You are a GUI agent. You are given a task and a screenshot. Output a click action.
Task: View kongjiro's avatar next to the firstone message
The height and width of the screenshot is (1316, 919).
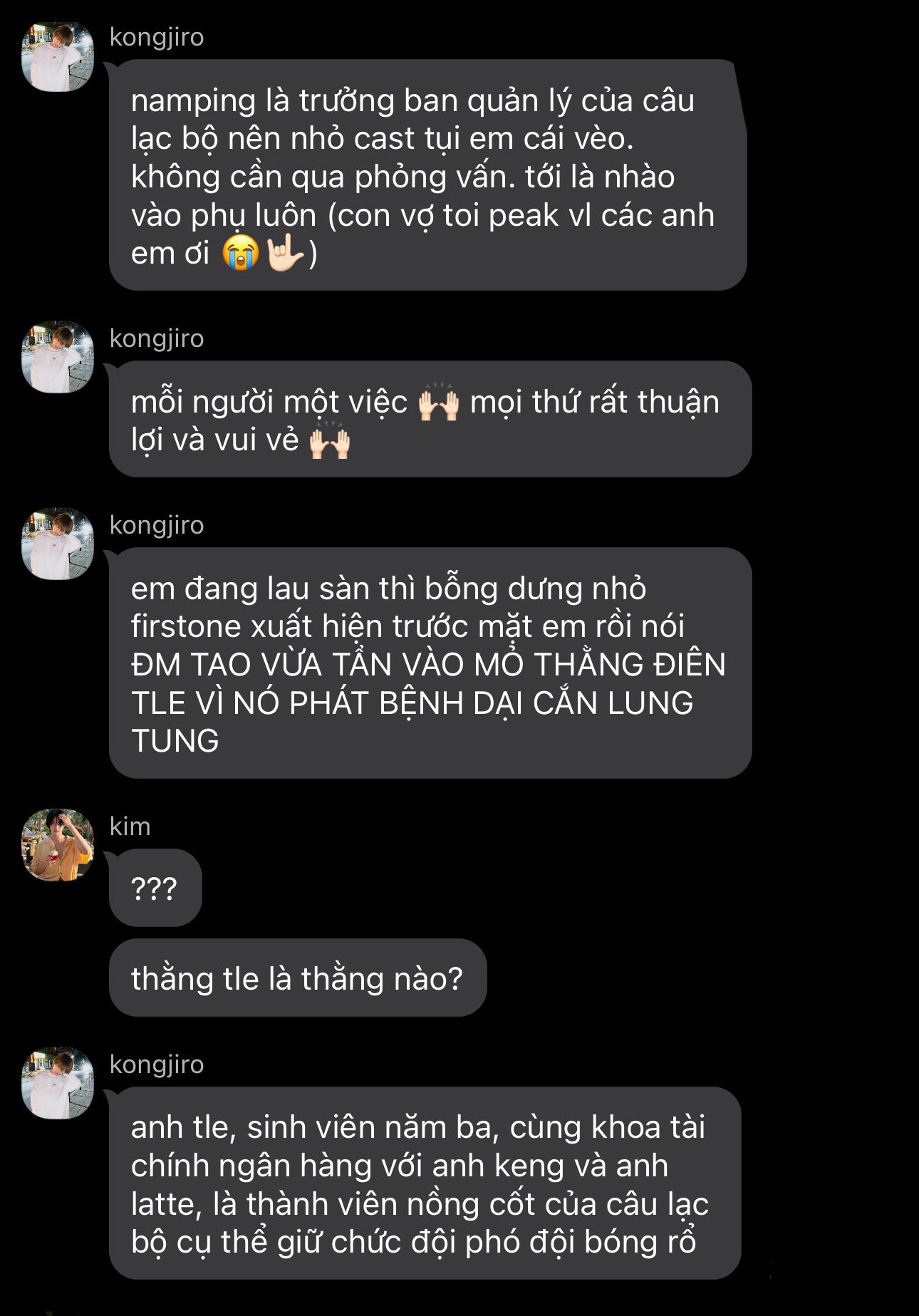(x=58, y=544)
